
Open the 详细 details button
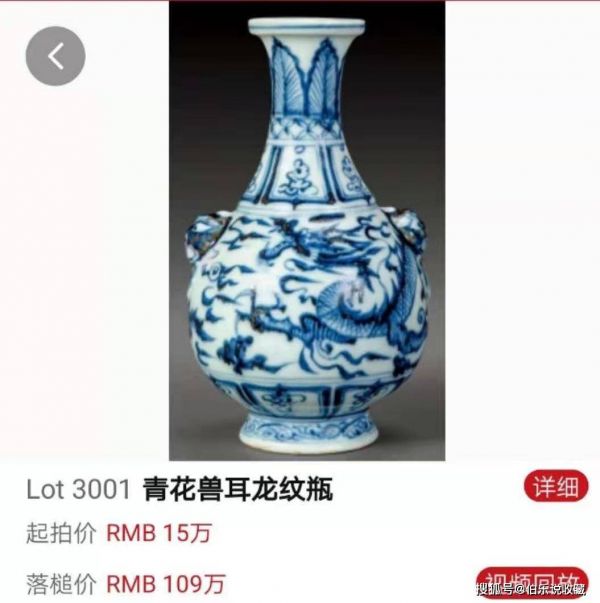pos(554,487)
